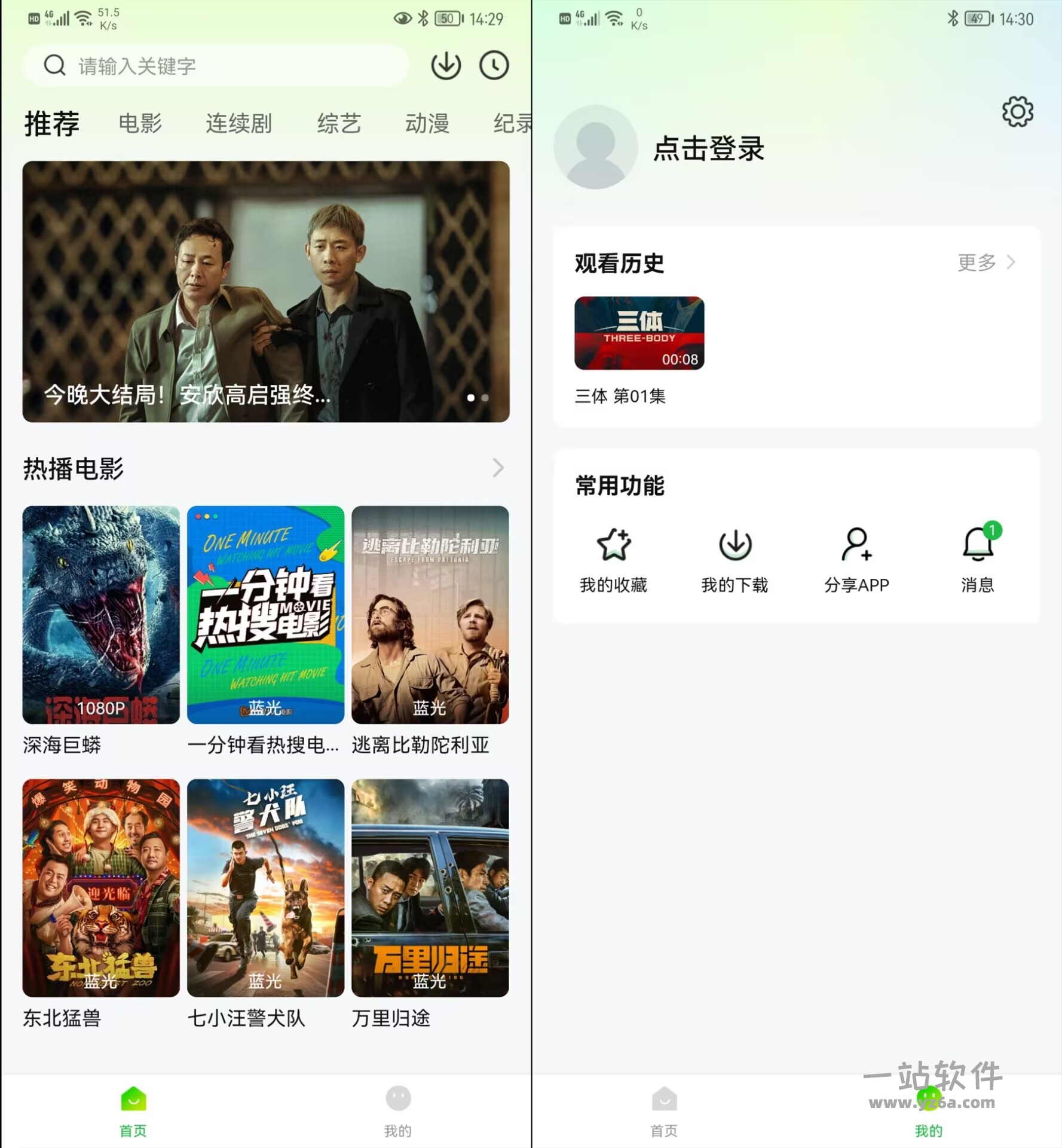The width and height of the screenshot is (1062, 1148).
Task: Select the 动漫 tab
Action: 427,124
